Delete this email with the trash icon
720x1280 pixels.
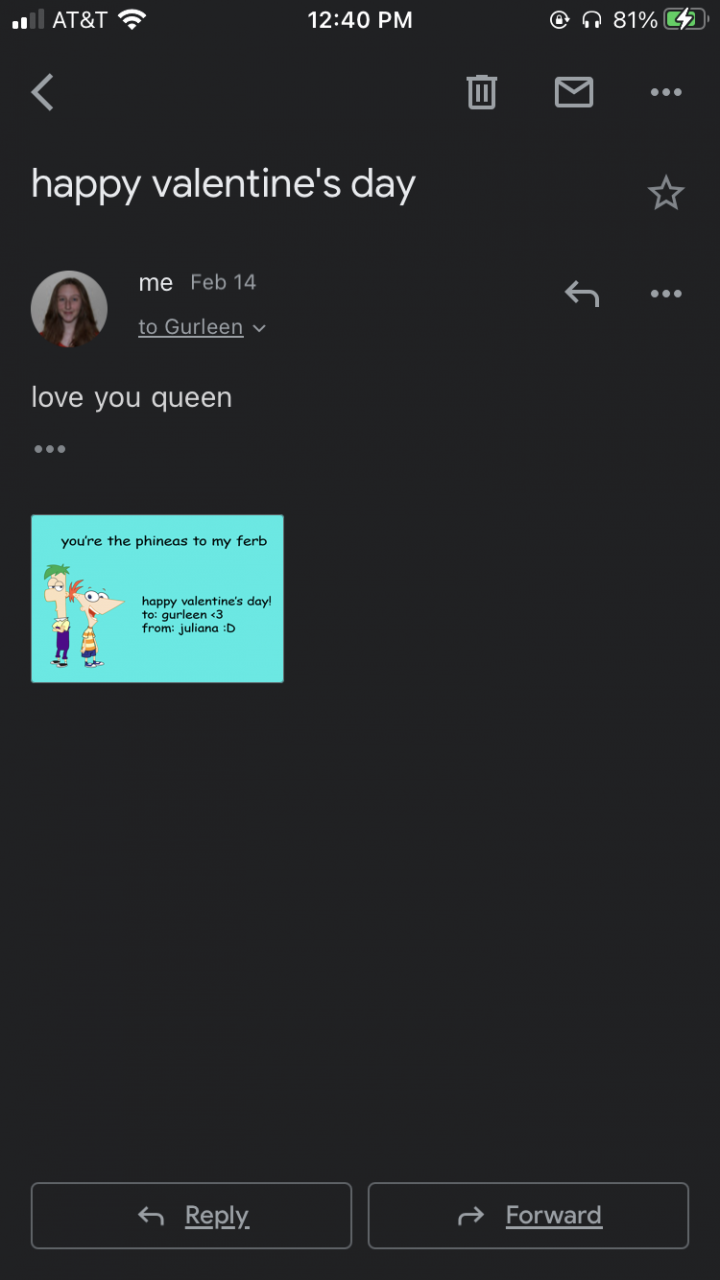pyautogui.click(x=481, y=93)
